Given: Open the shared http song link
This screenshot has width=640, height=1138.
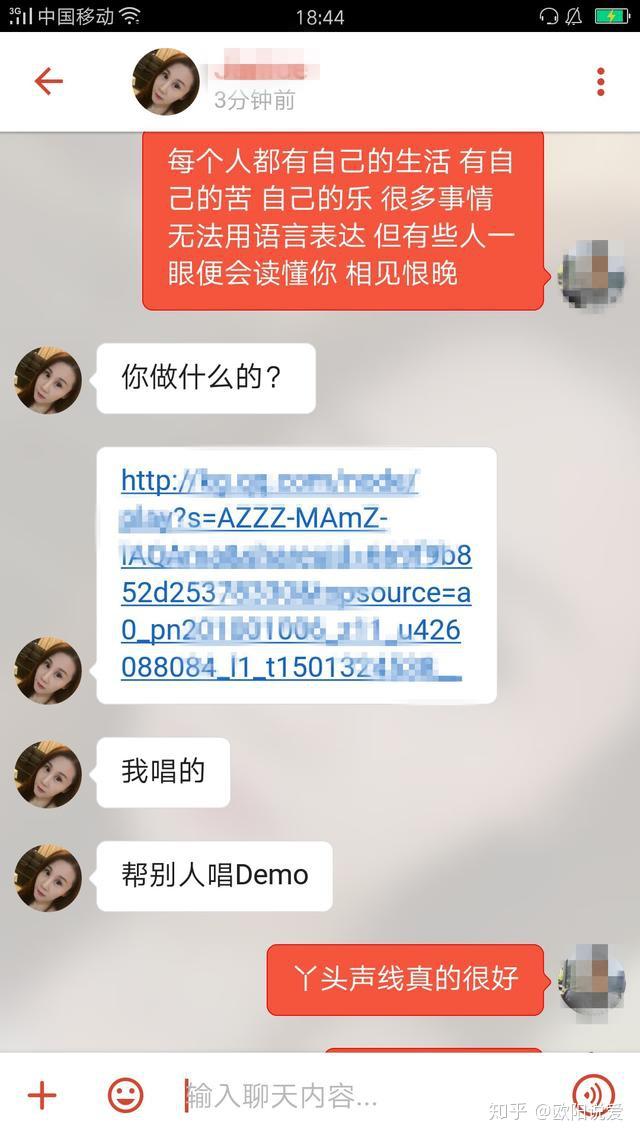Looking at the screenshot, I should point(295,574).
